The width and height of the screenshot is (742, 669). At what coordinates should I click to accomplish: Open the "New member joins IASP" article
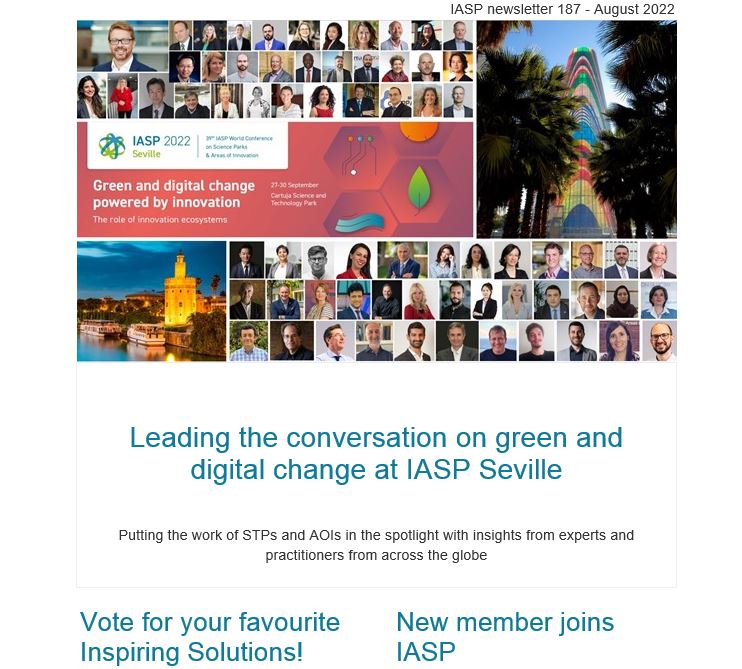pos(505,637)
